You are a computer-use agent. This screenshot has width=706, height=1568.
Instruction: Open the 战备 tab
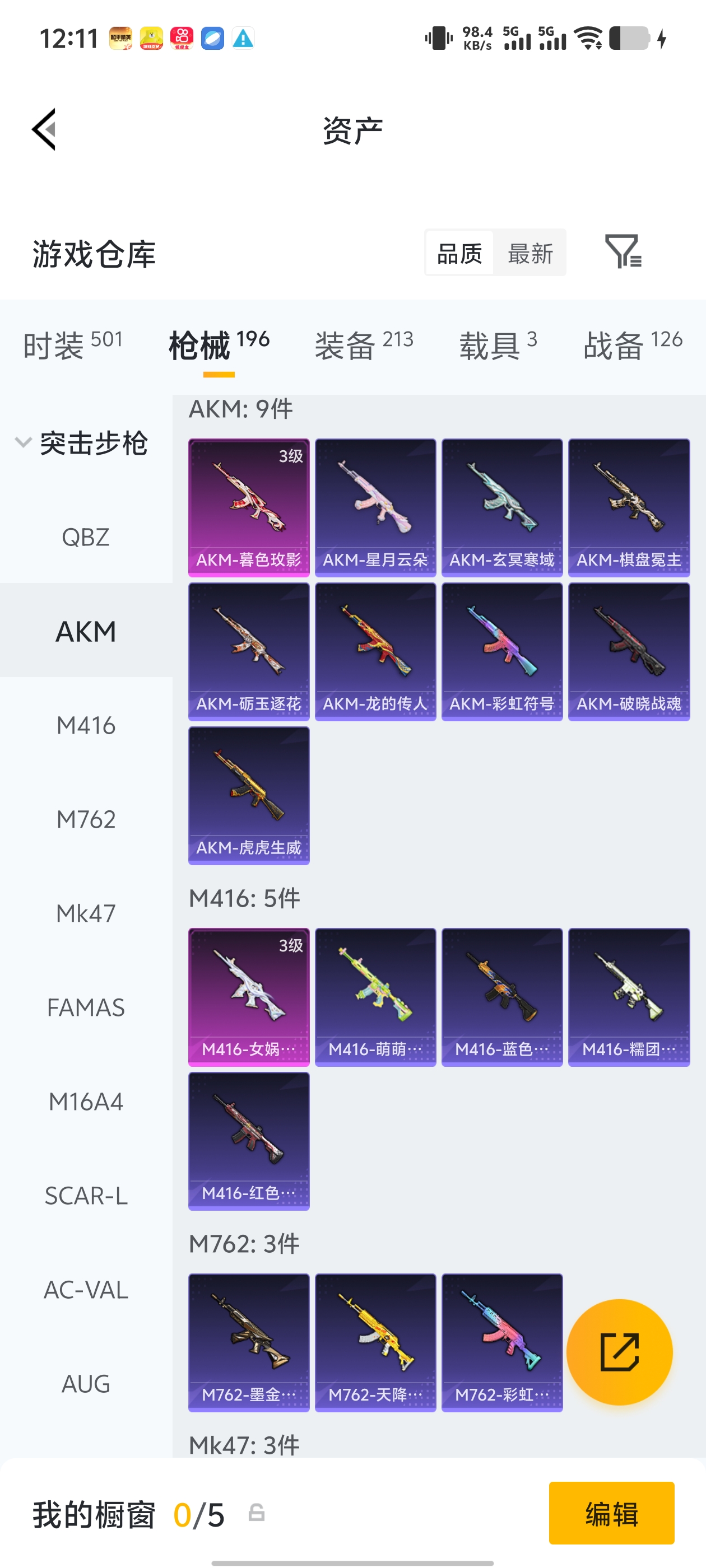point(632,344)
